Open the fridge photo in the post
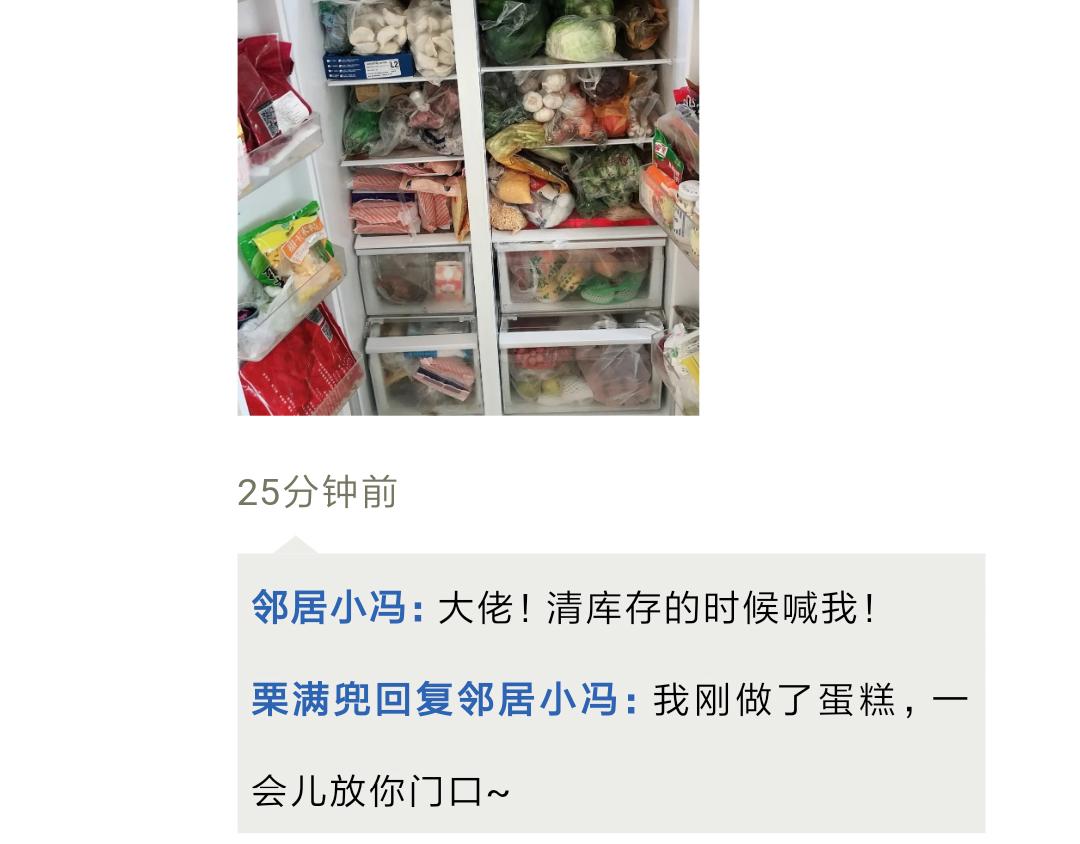 tap(468, 207)
